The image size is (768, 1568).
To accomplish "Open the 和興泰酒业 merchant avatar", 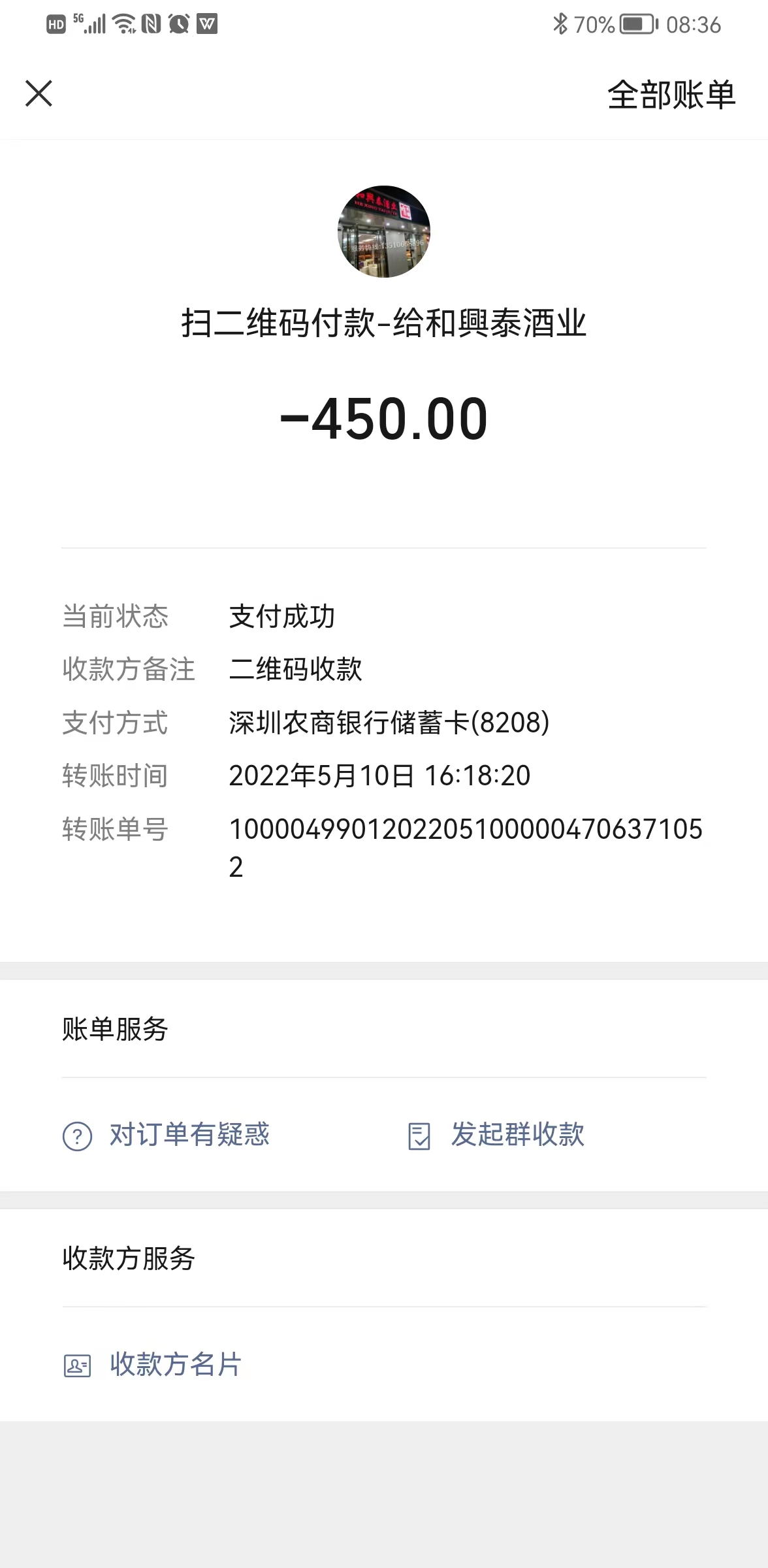I will tap(384, 232).
